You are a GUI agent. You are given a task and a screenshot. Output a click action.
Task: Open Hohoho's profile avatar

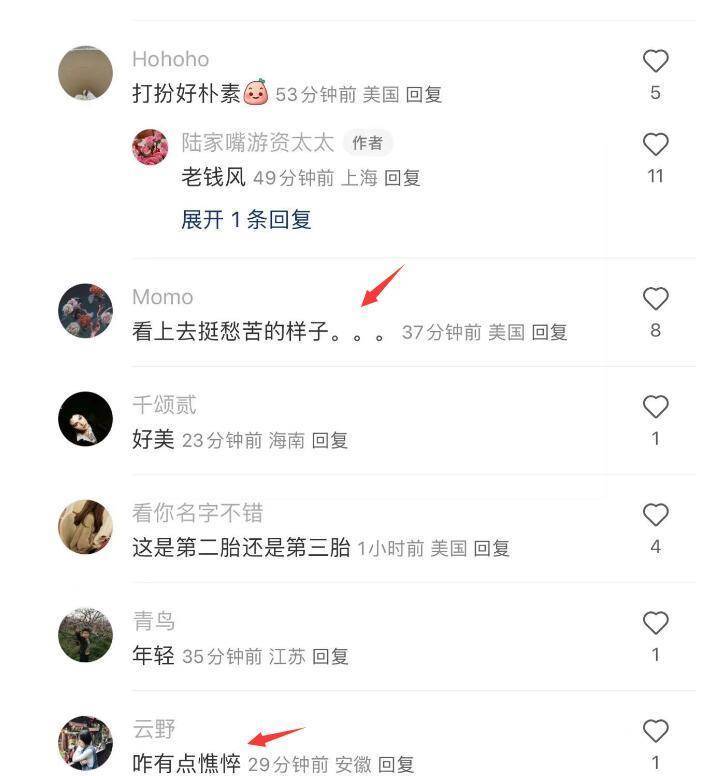coord(85,73)
